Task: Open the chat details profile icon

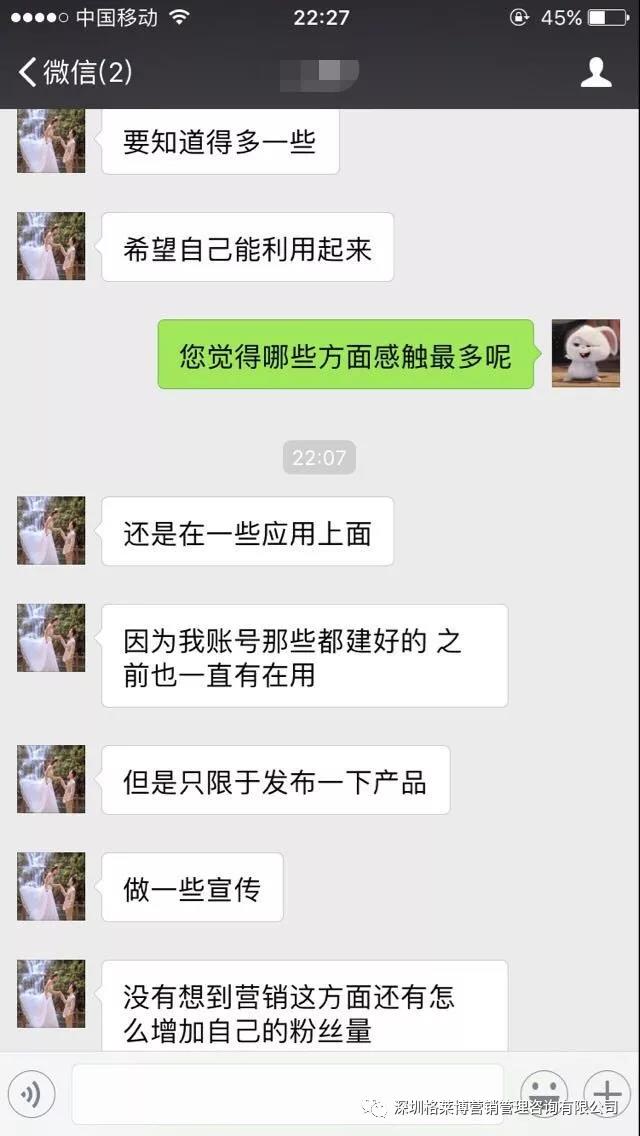Action: [596, 72]
